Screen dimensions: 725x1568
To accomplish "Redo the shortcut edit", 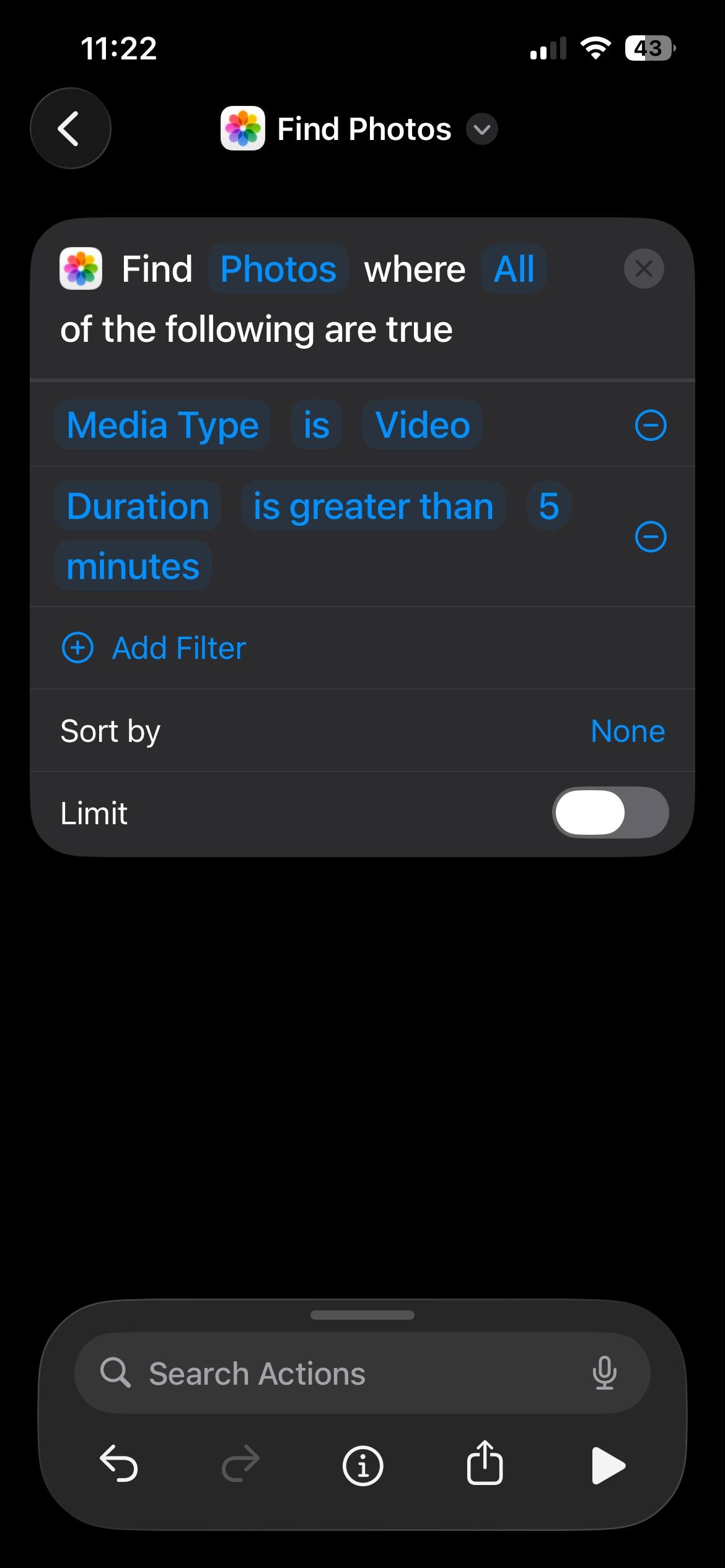I will pos(240,1465).
